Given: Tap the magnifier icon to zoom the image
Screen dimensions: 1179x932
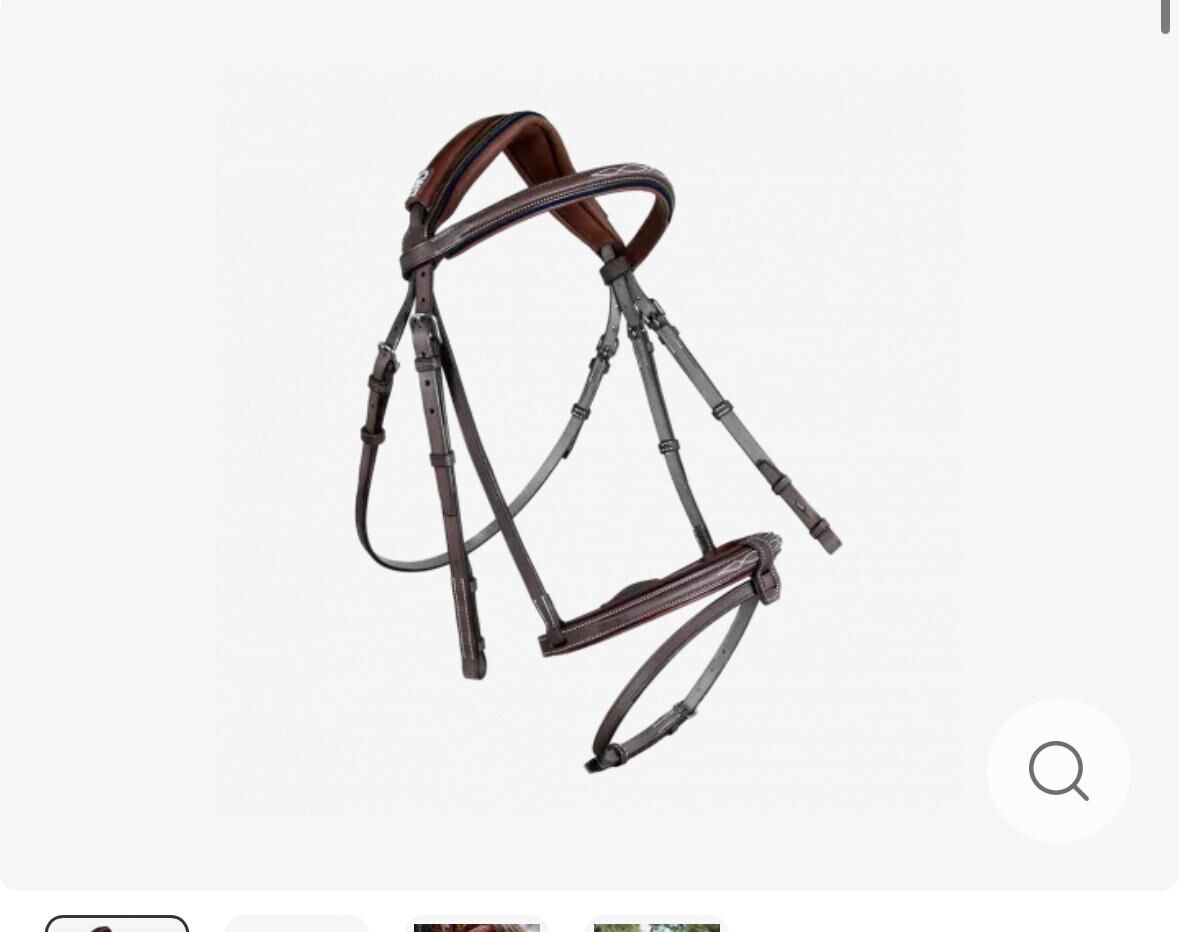Looking at the screenshot, I should click(1058, 771).
